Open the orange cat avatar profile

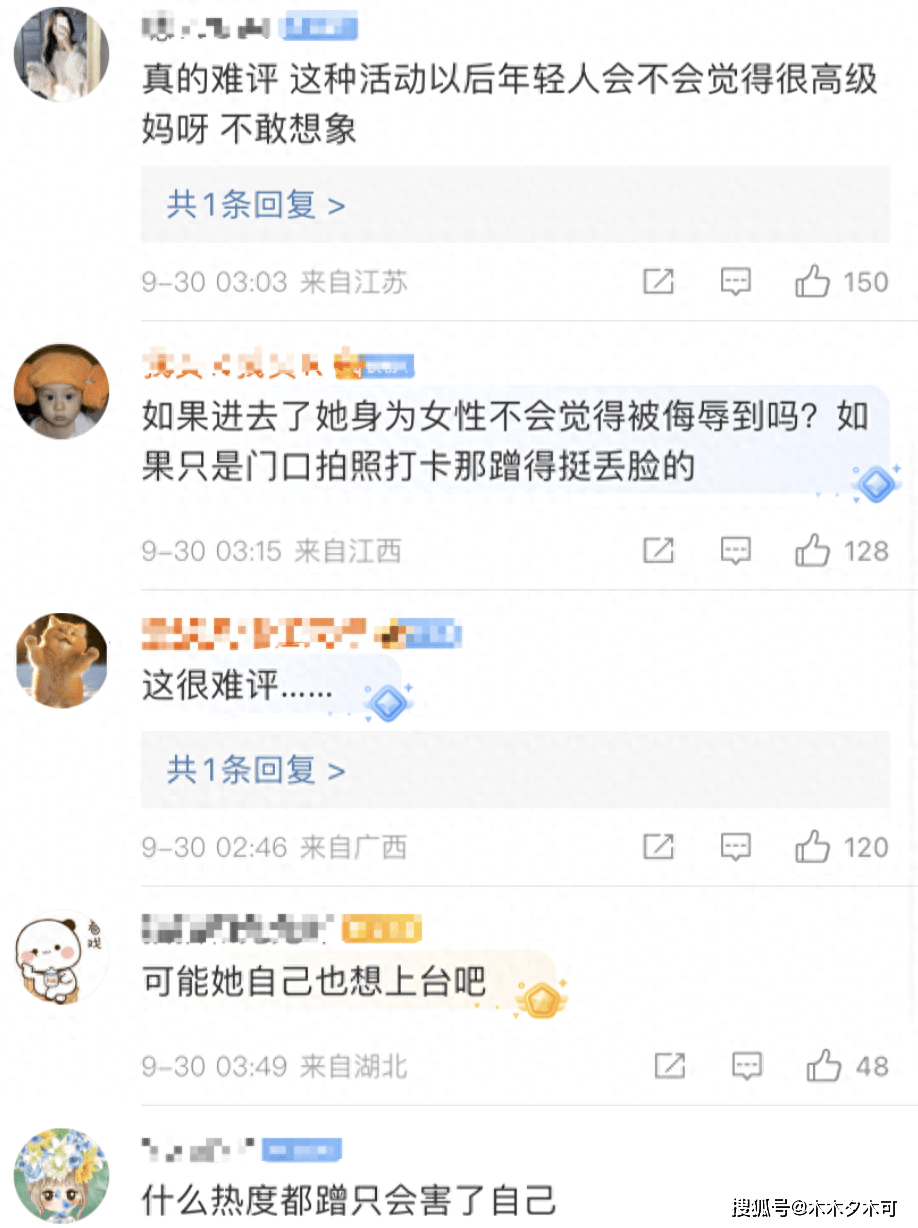click(x=61, y=660)
